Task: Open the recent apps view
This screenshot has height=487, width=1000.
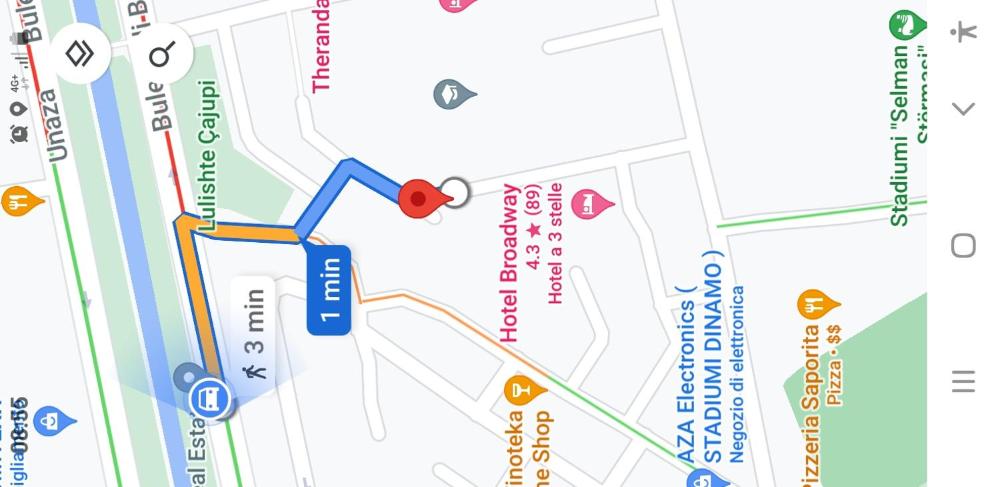Action: pos(963,381)
